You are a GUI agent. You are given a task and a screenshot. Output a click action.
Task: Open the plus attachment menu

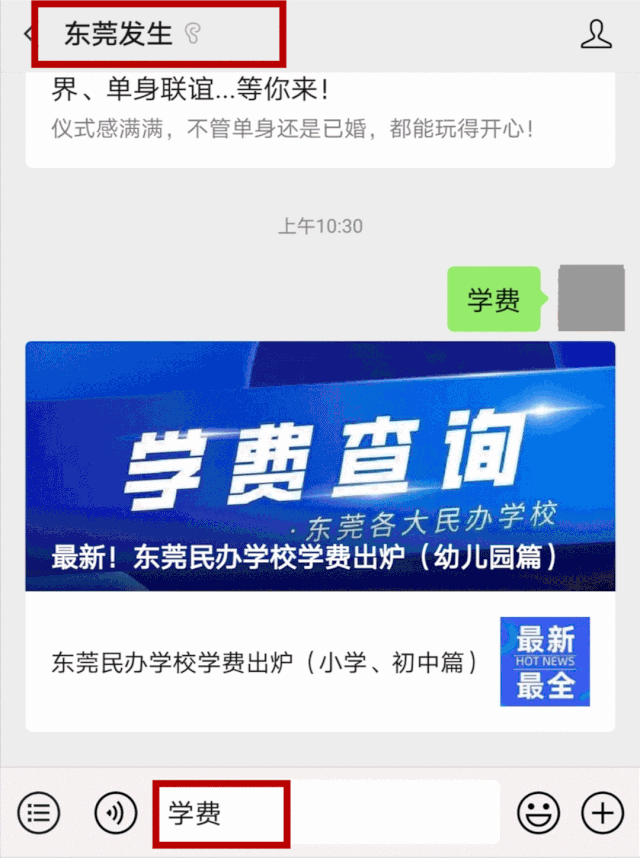point(602,813)
